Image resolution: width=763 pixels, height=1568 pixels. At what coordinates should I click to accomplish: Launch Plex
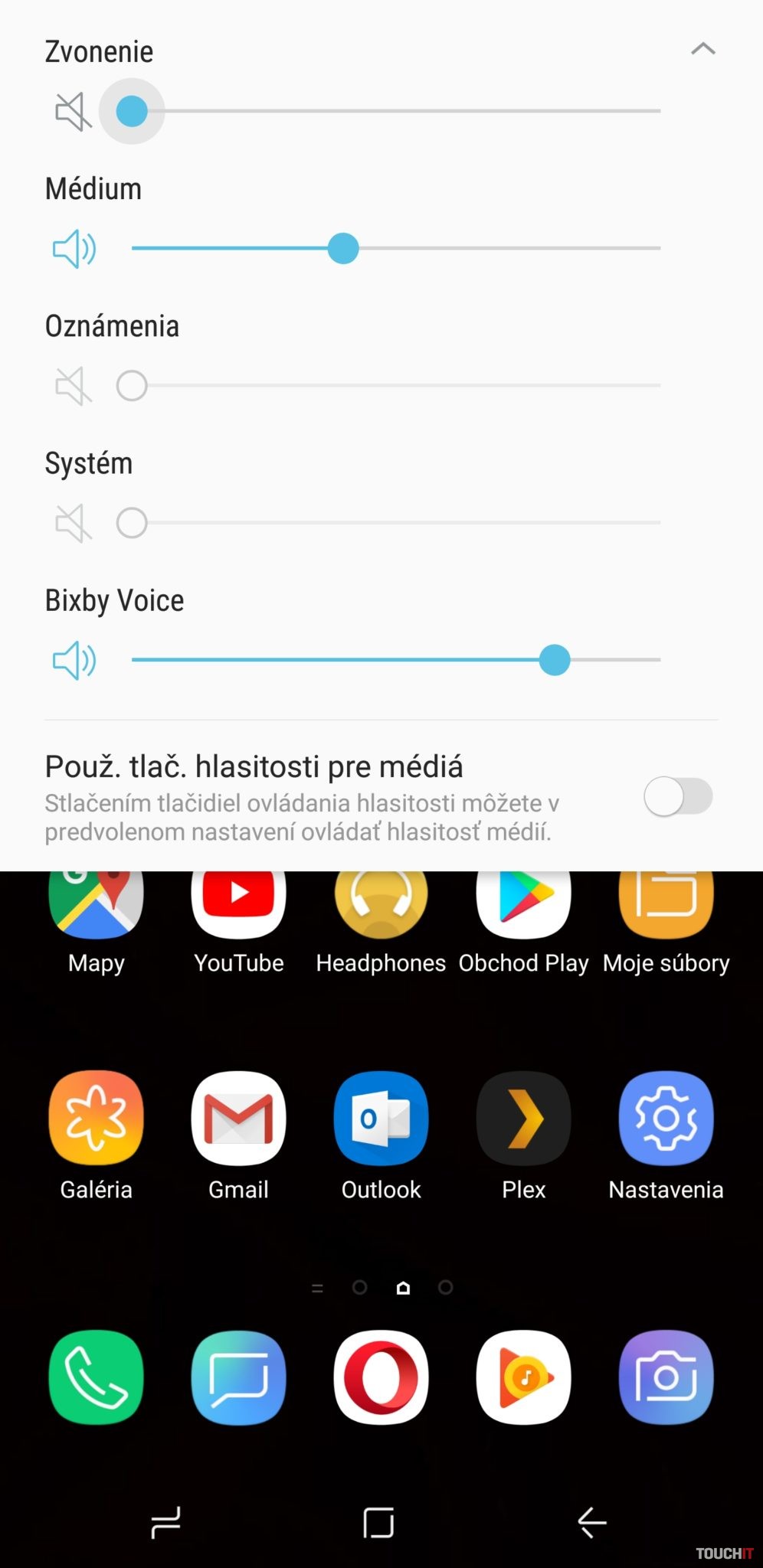click(x=523, y=1118)
